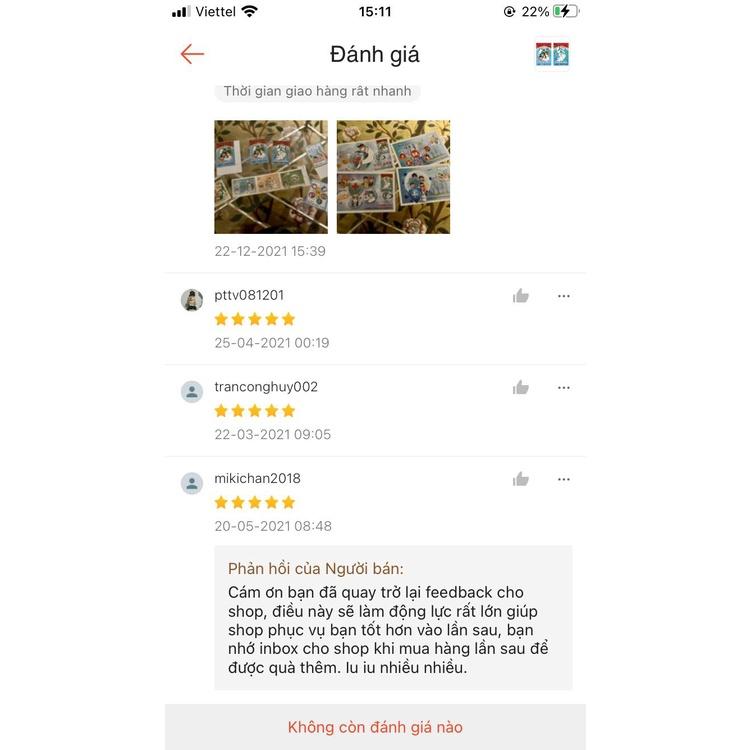Give a thumbs up to mikichan2018's review
The height and width of the screenshot is (750, 750).
pyautogui.click(x=520, y=479)
